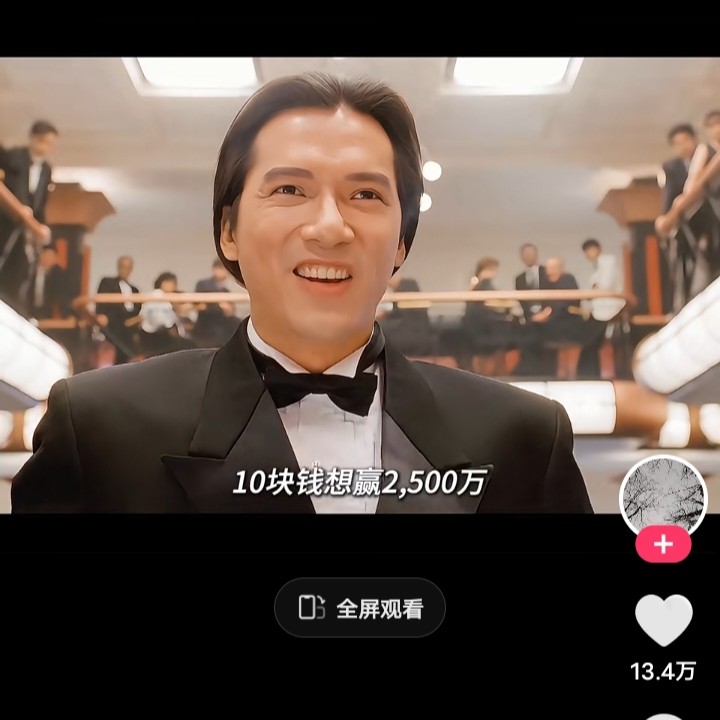Viewport: 720px width, 720px height.
Task: Open the creator's profile avatar
Action: click(x=664, y=497)
